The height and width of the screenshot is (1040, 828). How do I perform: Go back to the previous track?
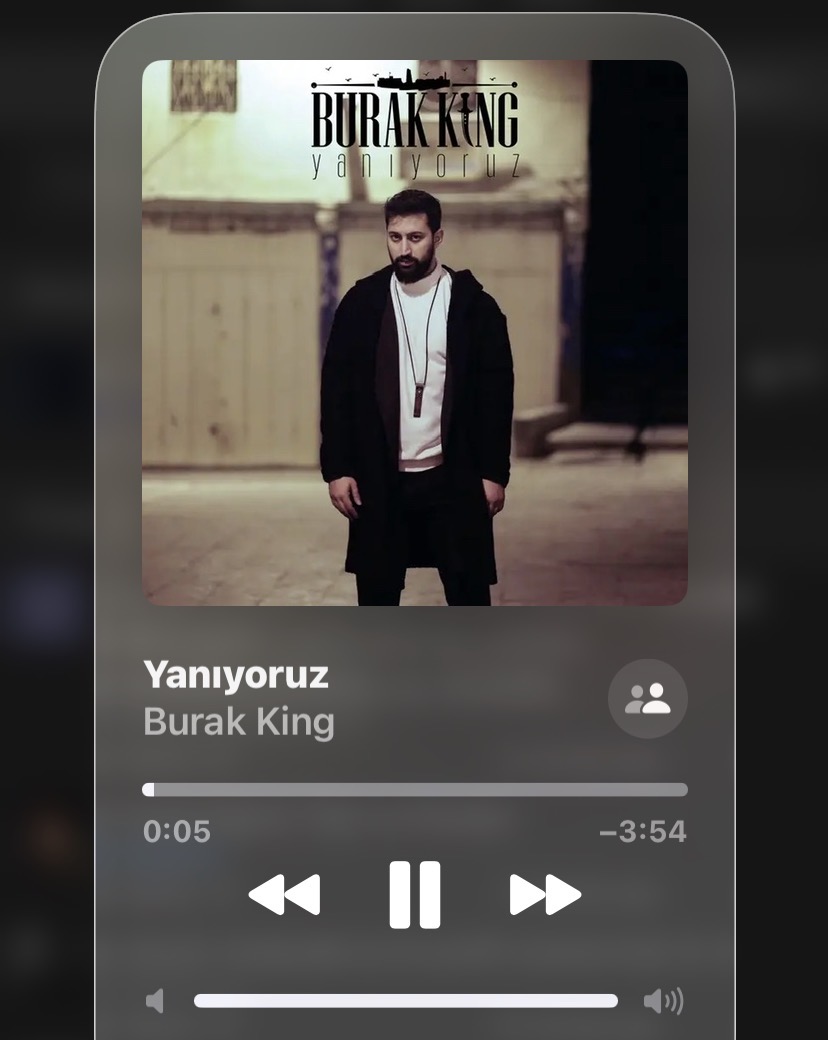pyautogui.click(x=284, y=895)
